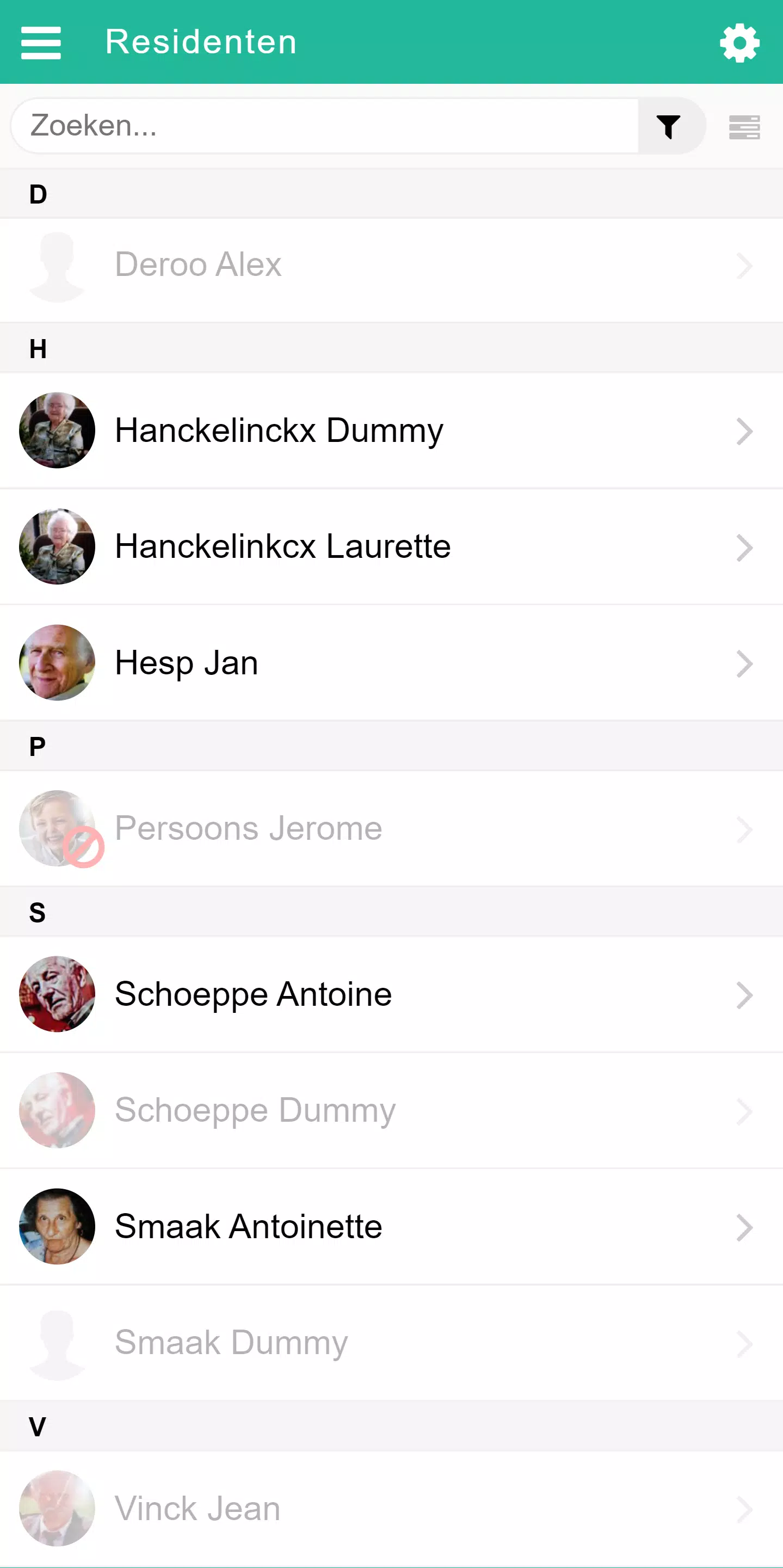The image size is (783, 1568).
Task: Open resident Hanckelinkcx Laurette
Action: [x=391, y=546]
